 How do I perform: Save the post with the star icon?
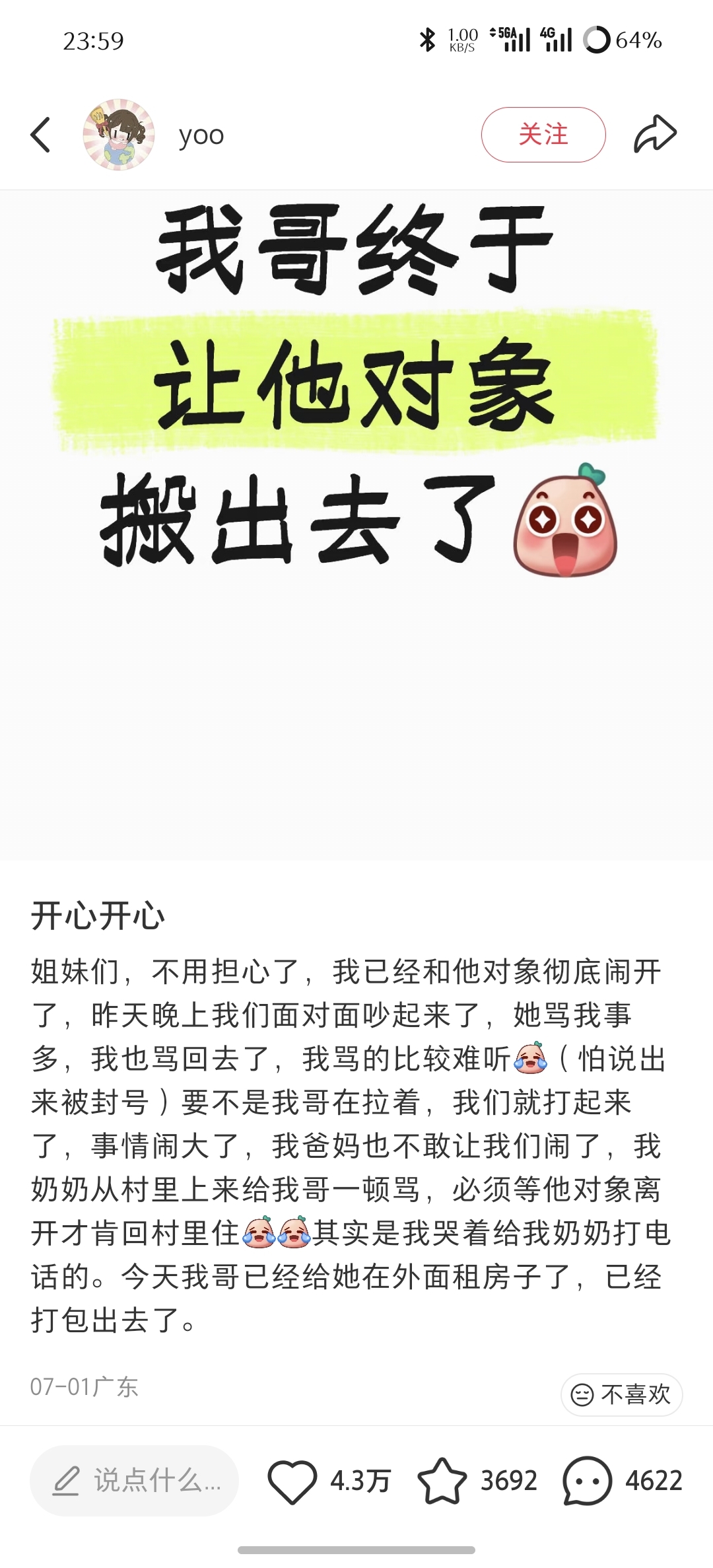(x=442, y=1480)
